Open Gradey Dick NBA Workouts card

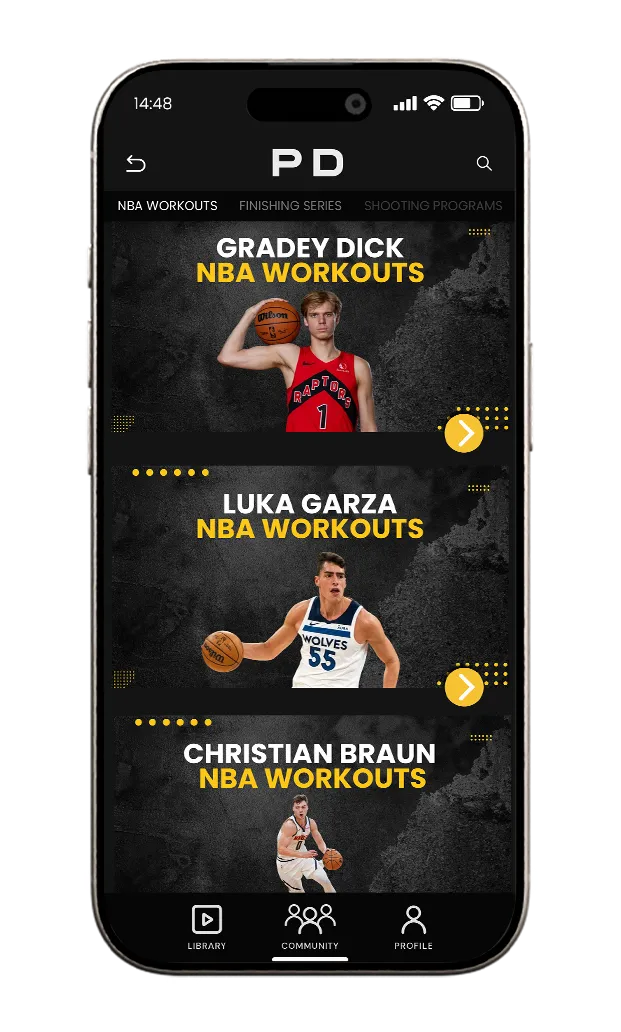(310, 327)
